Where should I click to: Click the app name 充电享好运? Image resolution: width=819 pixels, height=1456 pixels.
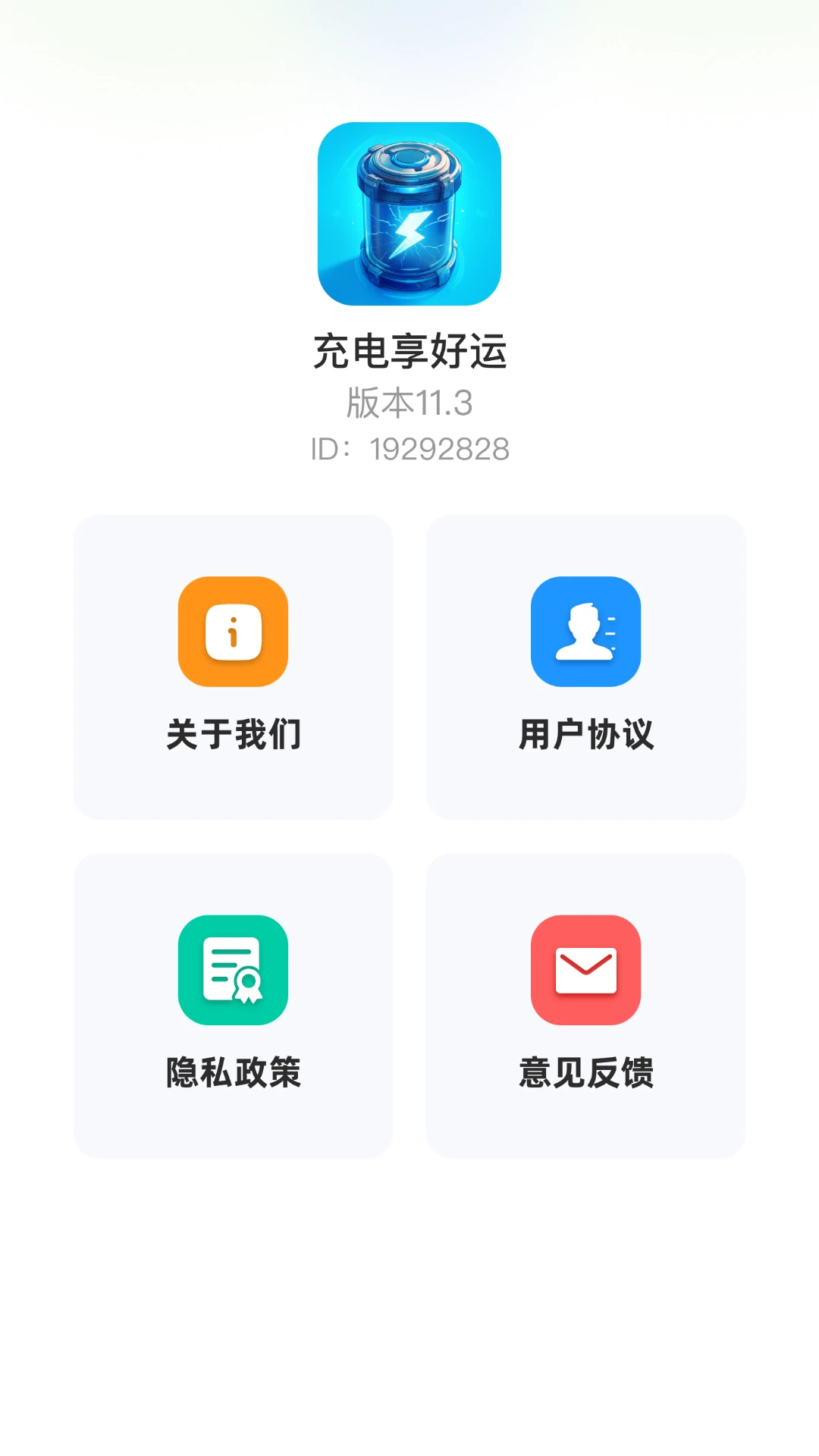[409, 351]
